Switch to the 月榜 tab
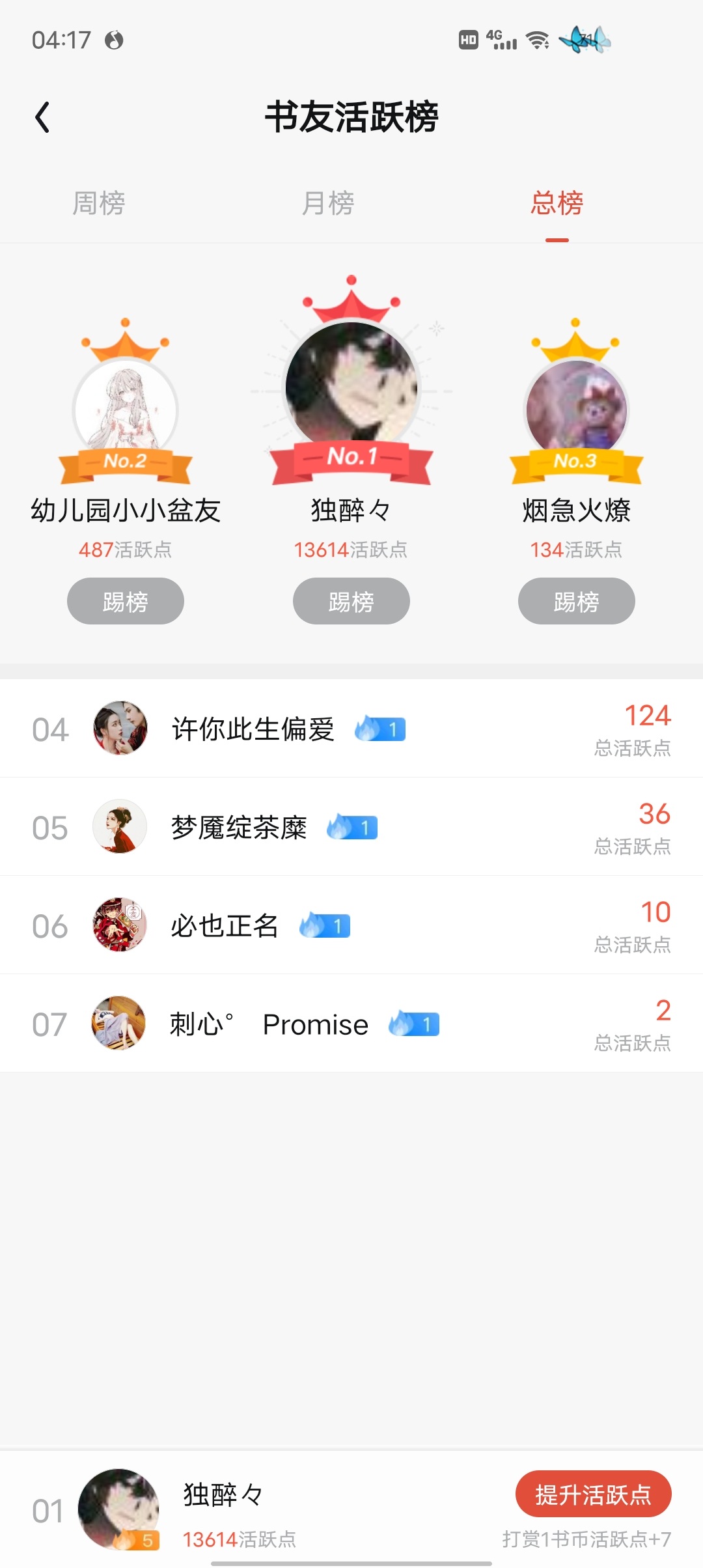The width and height of the screenshot is (703, 1568). 328,203
